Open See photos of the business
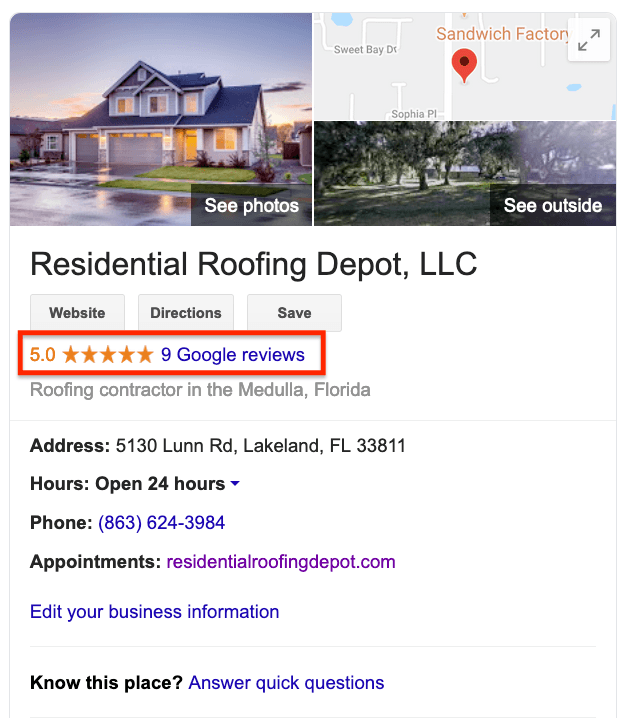 point(251,206)
